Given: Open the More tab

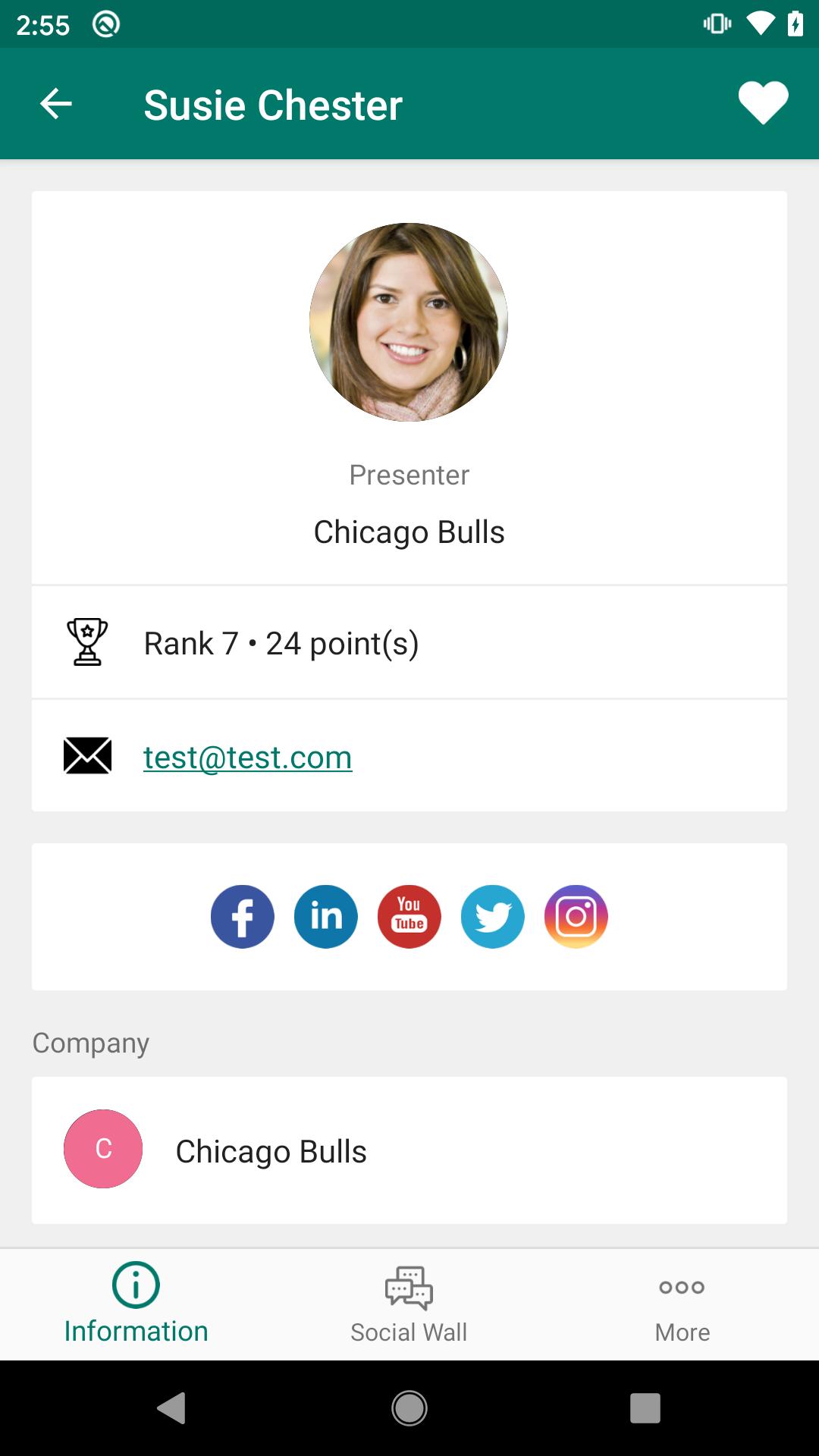Looking at the screenshot, I should coord(682,1304).
